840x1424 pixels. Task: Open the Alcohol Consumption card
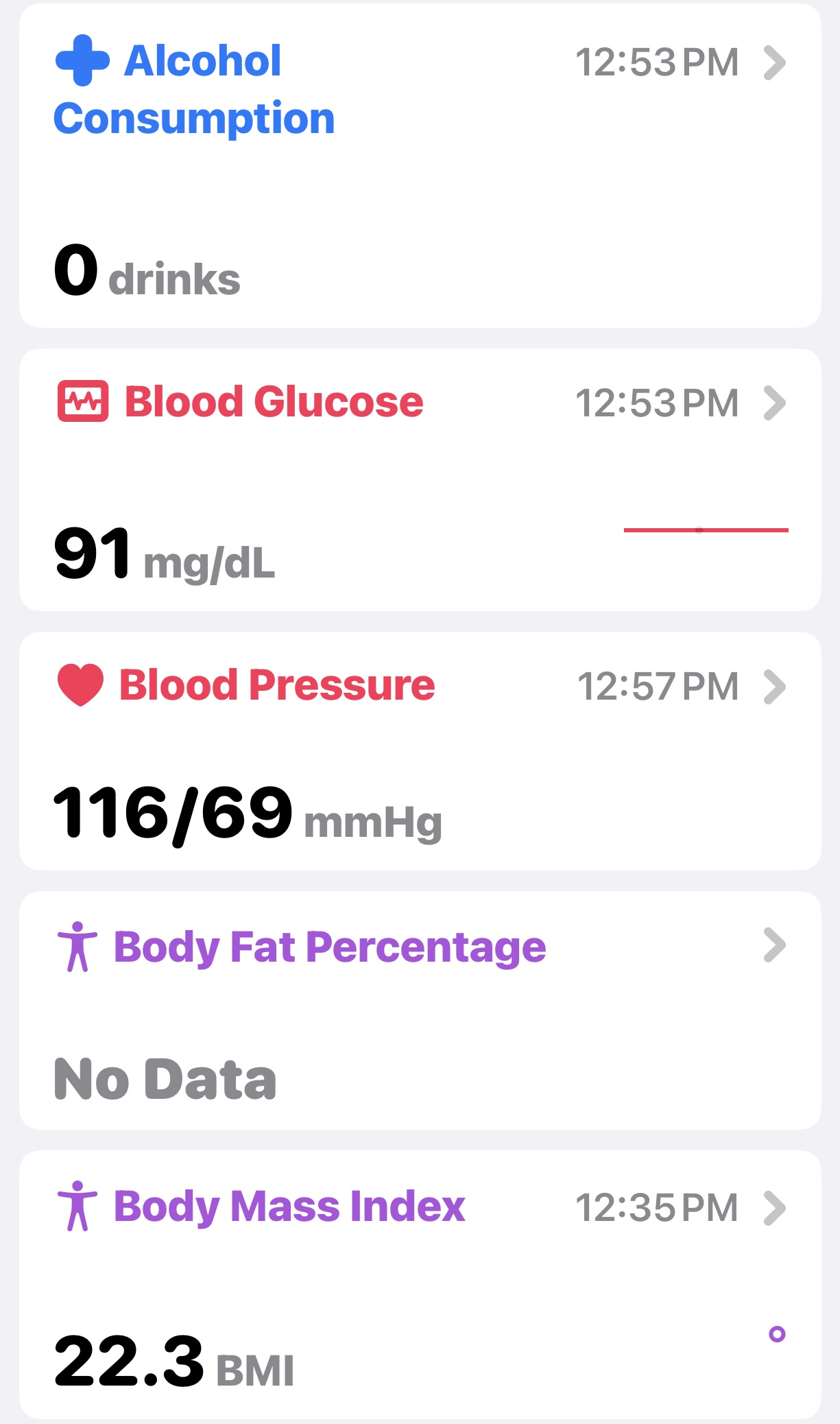pos(420,165)
